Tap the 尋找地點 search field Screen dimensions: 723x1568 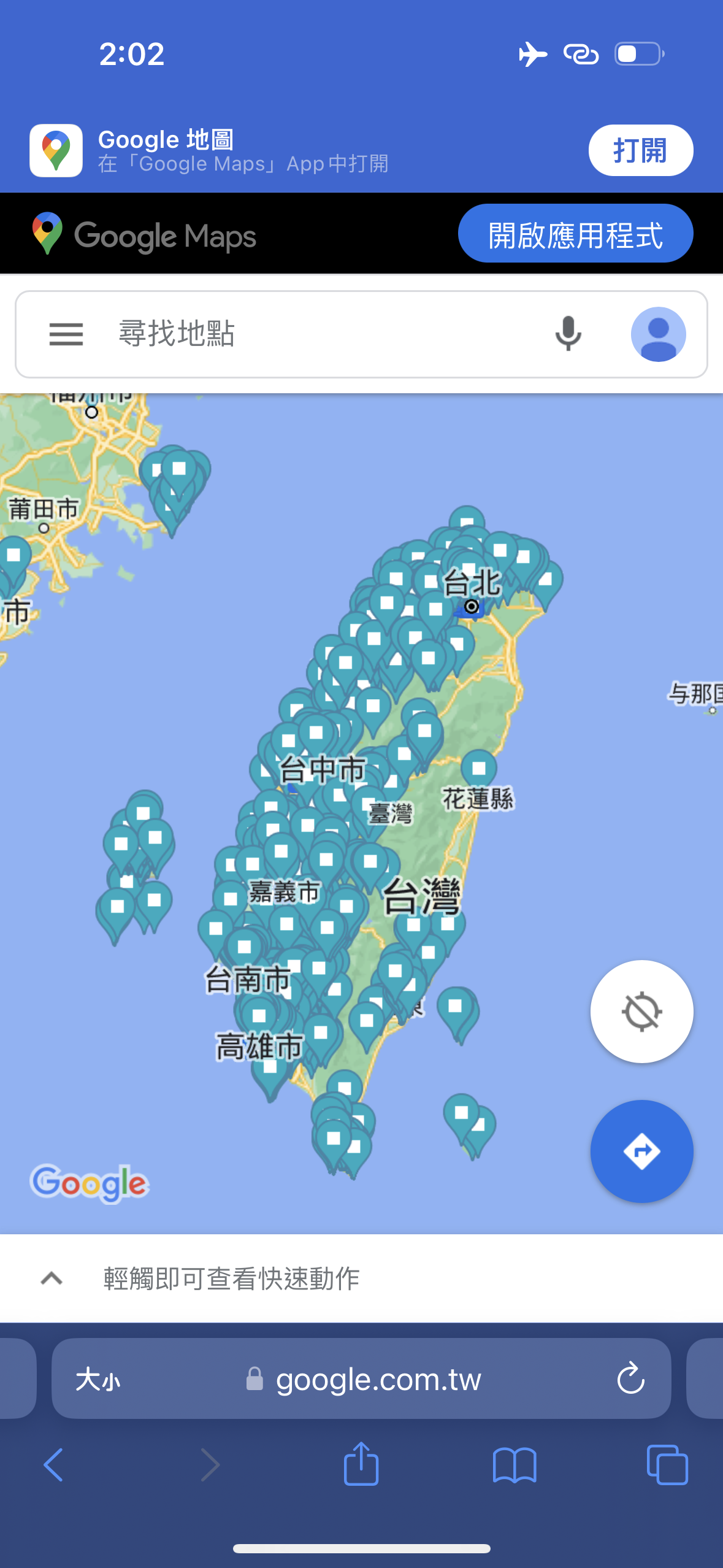pyautogui.click(x=319, y=334)
